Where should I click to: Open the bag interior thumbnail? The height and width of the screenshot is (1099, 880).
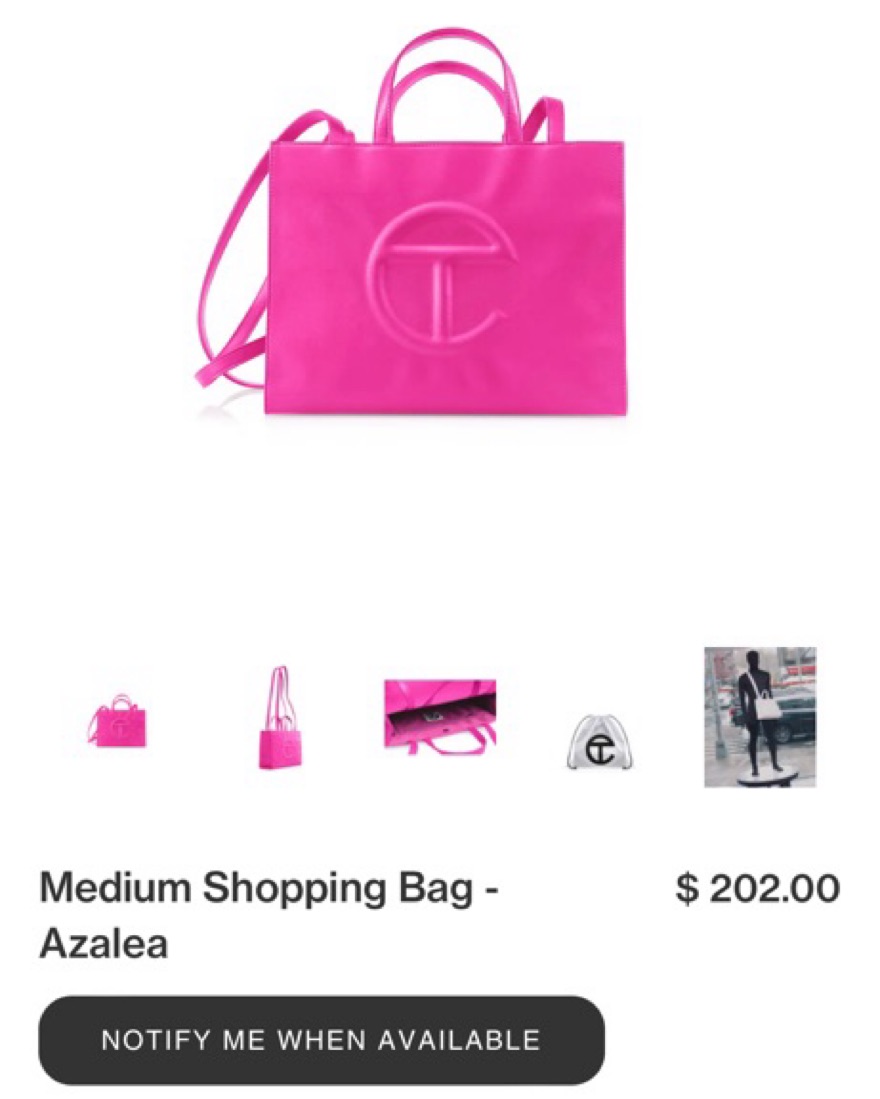coord(440,716)
